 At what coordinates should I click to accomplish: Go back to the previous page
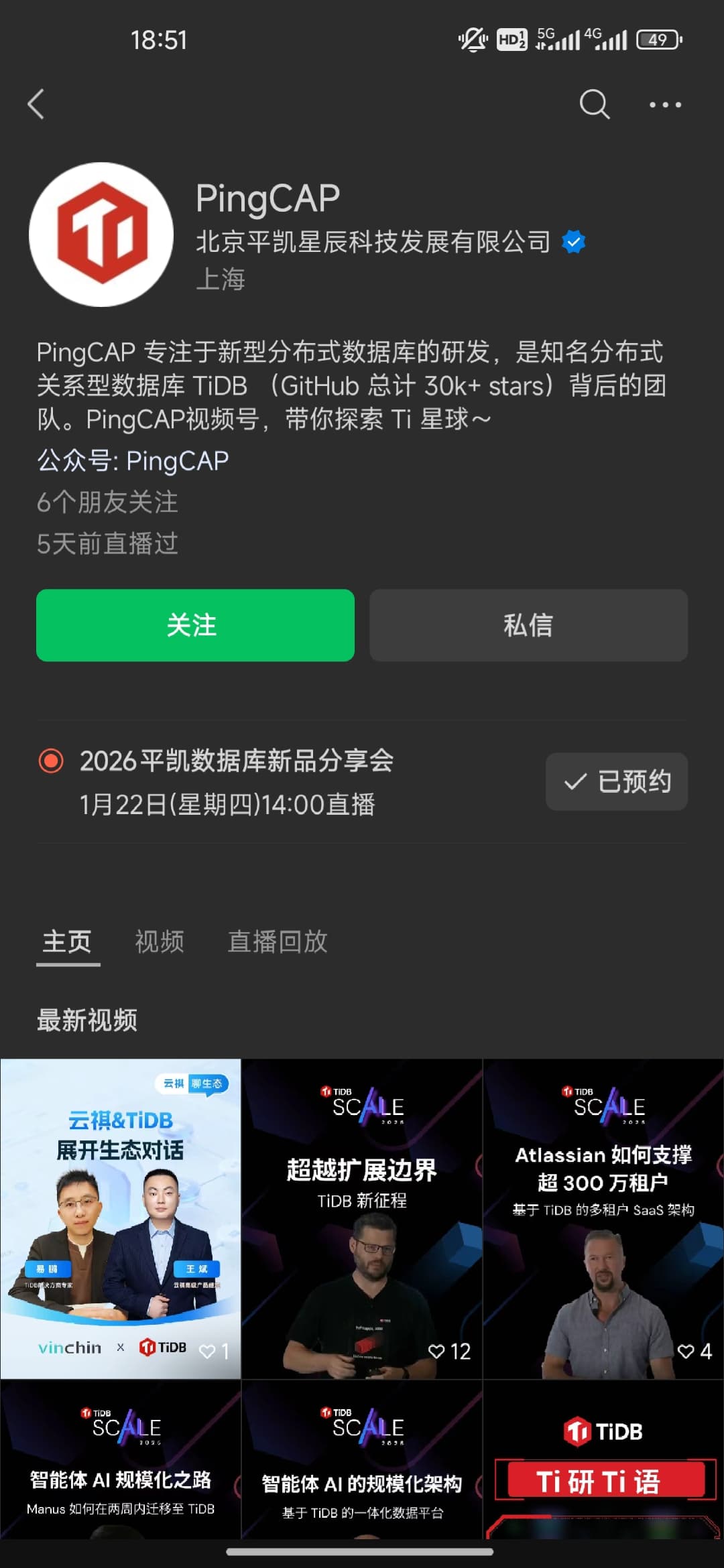pos(37,105)
